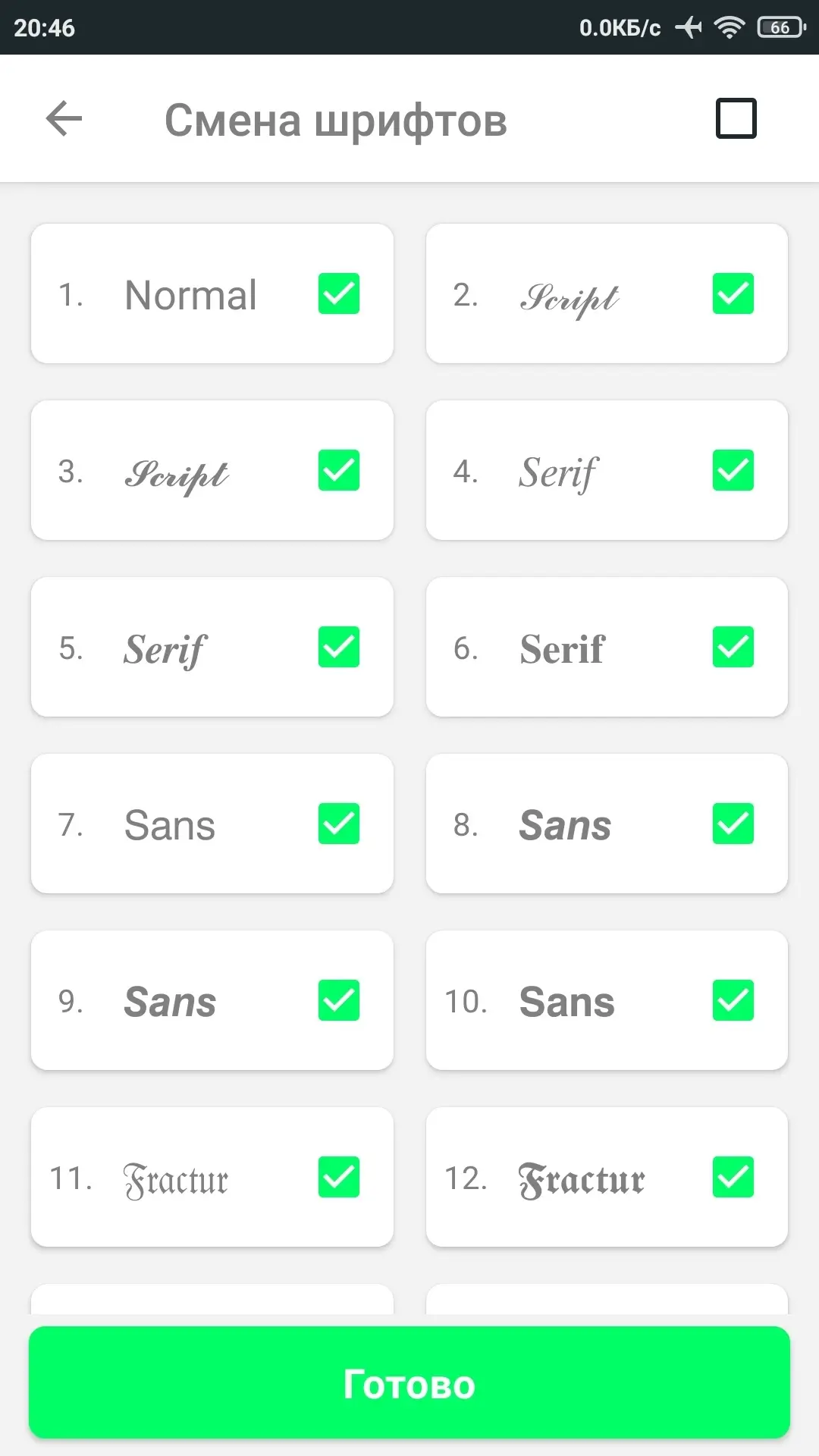The width and height of the screenshot is (819, 1456).
Task: Uncheck font 12 Fractur
Action: [x=733, y=1177]
